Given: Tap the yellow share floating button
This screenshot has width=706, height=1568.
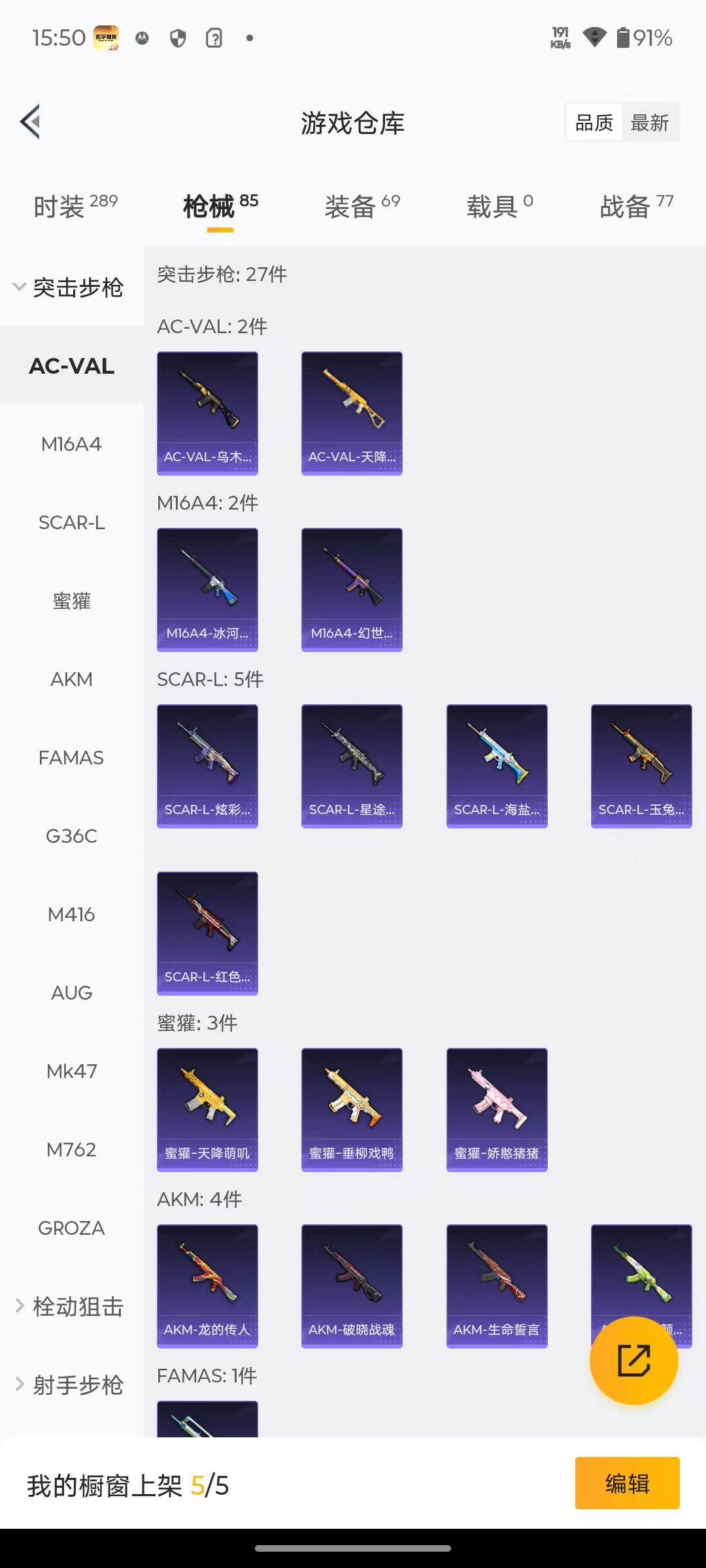Looking at the screenshot, I should [x=633, y=1361].
